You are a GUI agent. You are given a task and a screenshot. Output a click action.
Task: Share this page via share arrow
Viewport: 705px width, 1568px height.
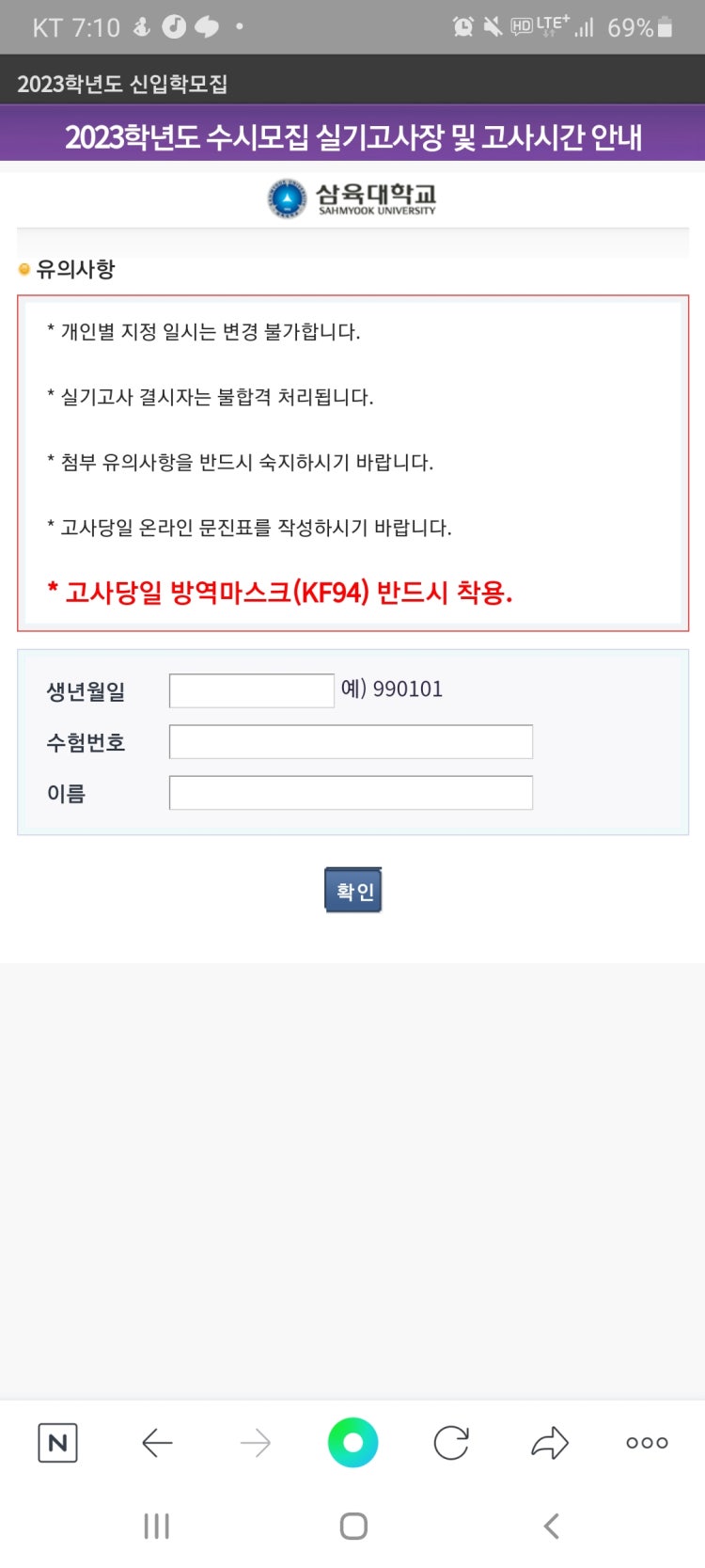pos(550,1442)
